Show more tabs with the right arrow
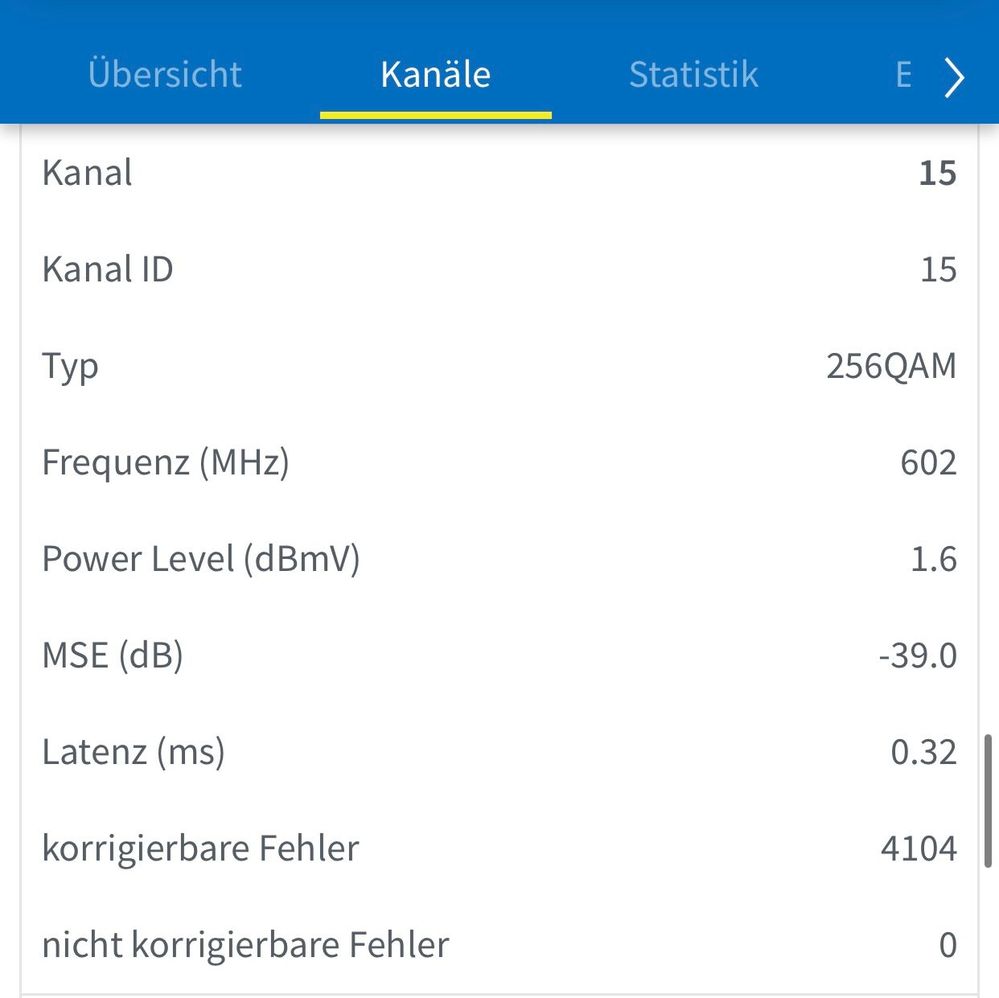Image resolution: width=999 pixels, height=998 pixels. point(955,77)
